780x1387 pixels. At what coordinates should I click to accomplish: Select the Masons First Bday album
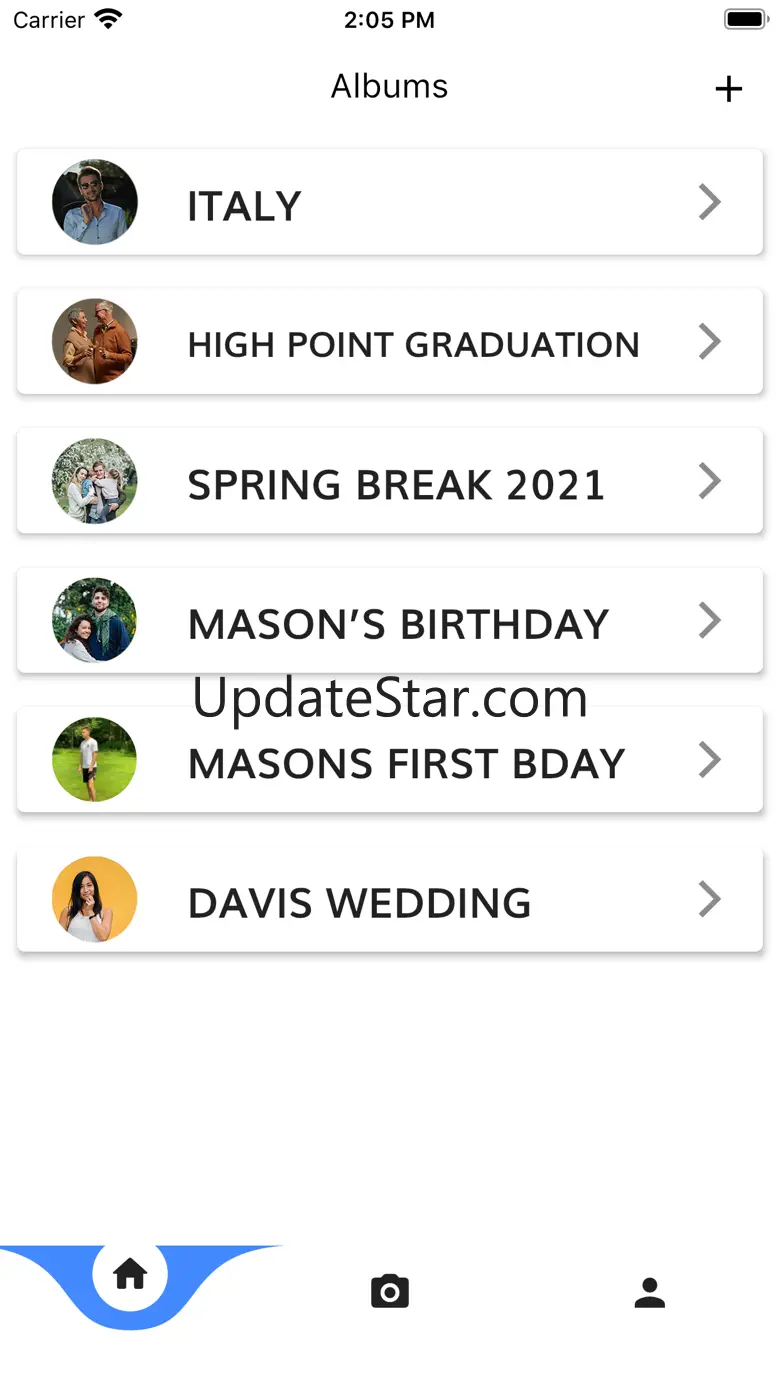(390, 761)
